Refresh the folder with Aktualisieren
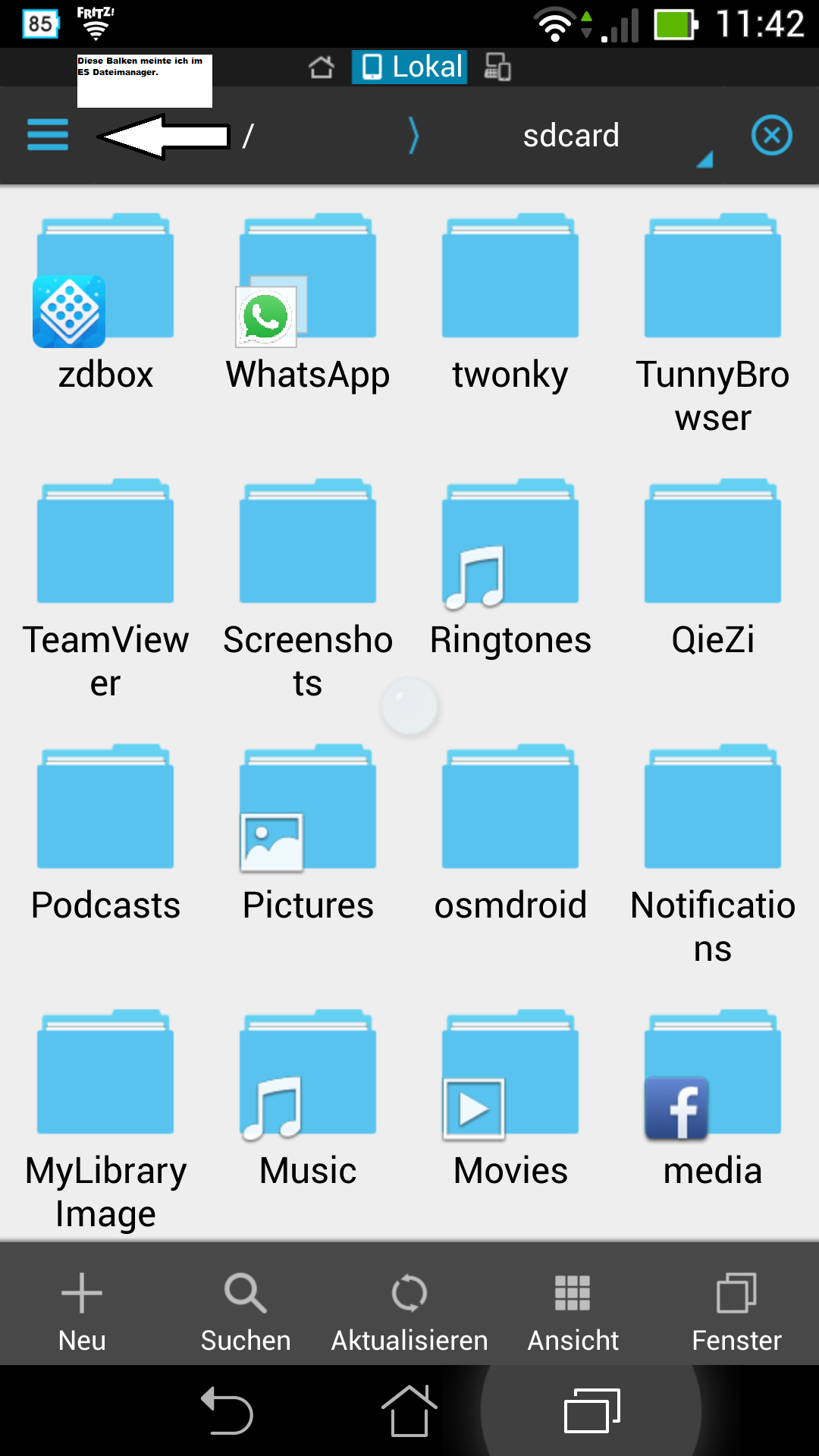Viewport: 819px width, 1456px height. click(409, 1307)
